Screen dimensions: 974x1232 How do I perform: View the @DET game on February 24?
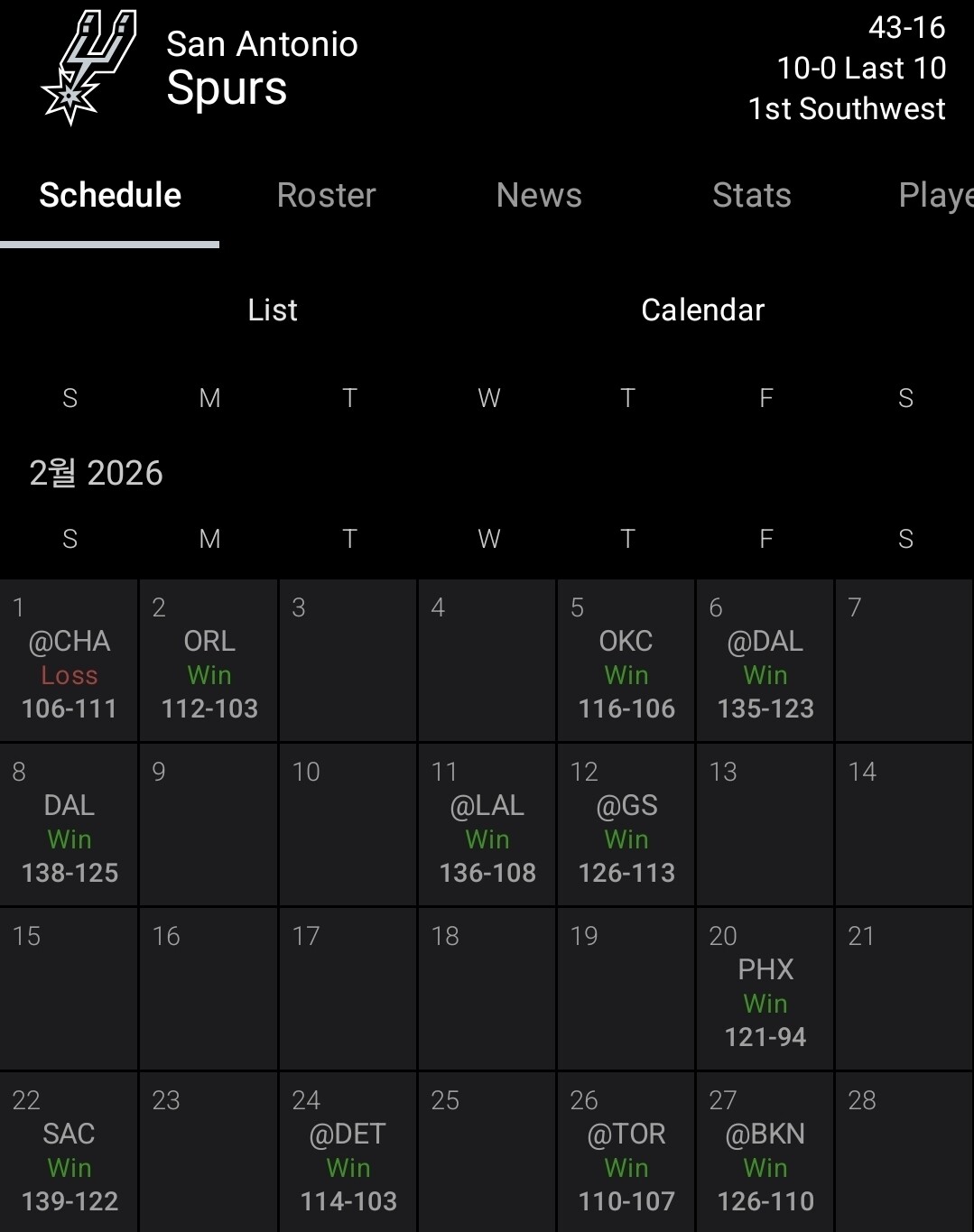348,1153
